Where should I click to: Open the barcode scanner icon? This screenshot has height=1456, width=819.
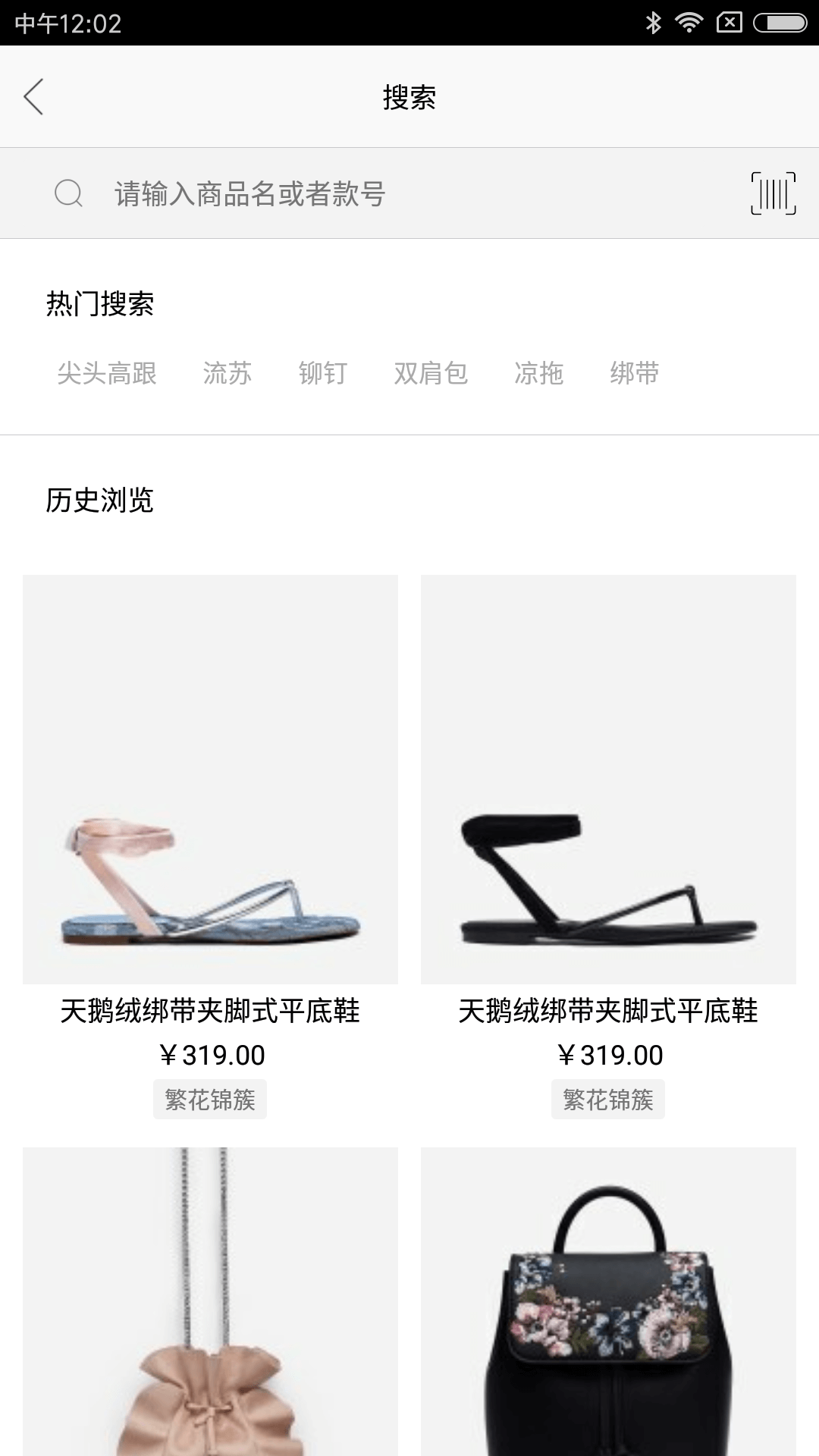[x=773, y=193]
